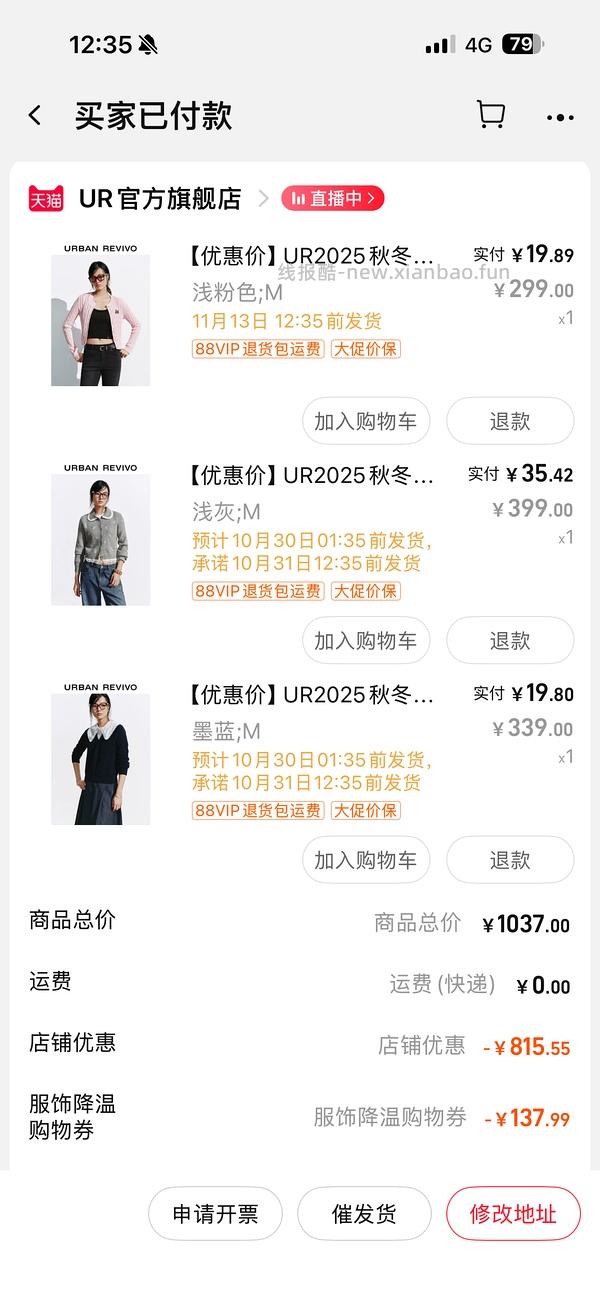The height and width of the screenshot is (1303, 600).
Task: Add the 浅粉色 item to cart
Action: point(366,421)
